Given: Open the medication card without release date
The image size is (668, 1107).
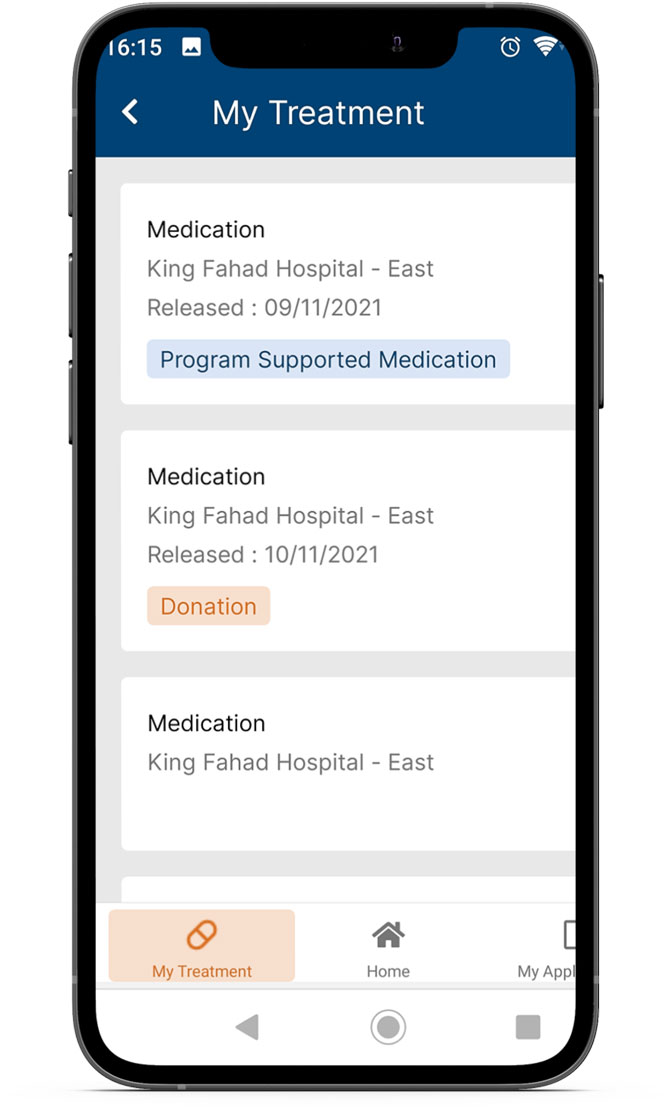Looking at the screenshot, I should 347,764.
